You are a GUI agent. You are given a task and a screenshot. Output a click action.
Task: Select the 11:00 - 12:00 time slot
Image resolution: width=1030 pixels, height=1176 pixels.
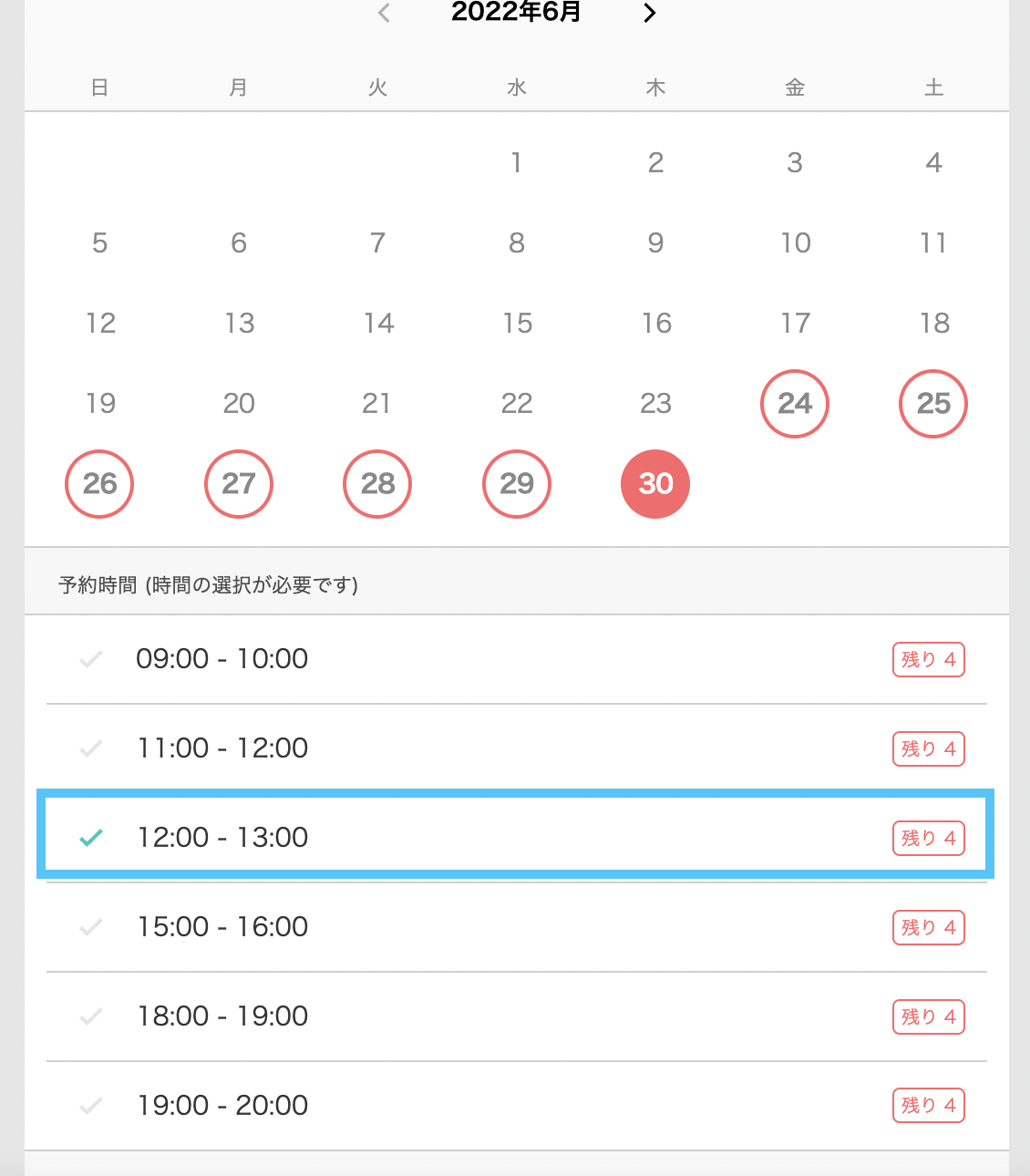516,748
